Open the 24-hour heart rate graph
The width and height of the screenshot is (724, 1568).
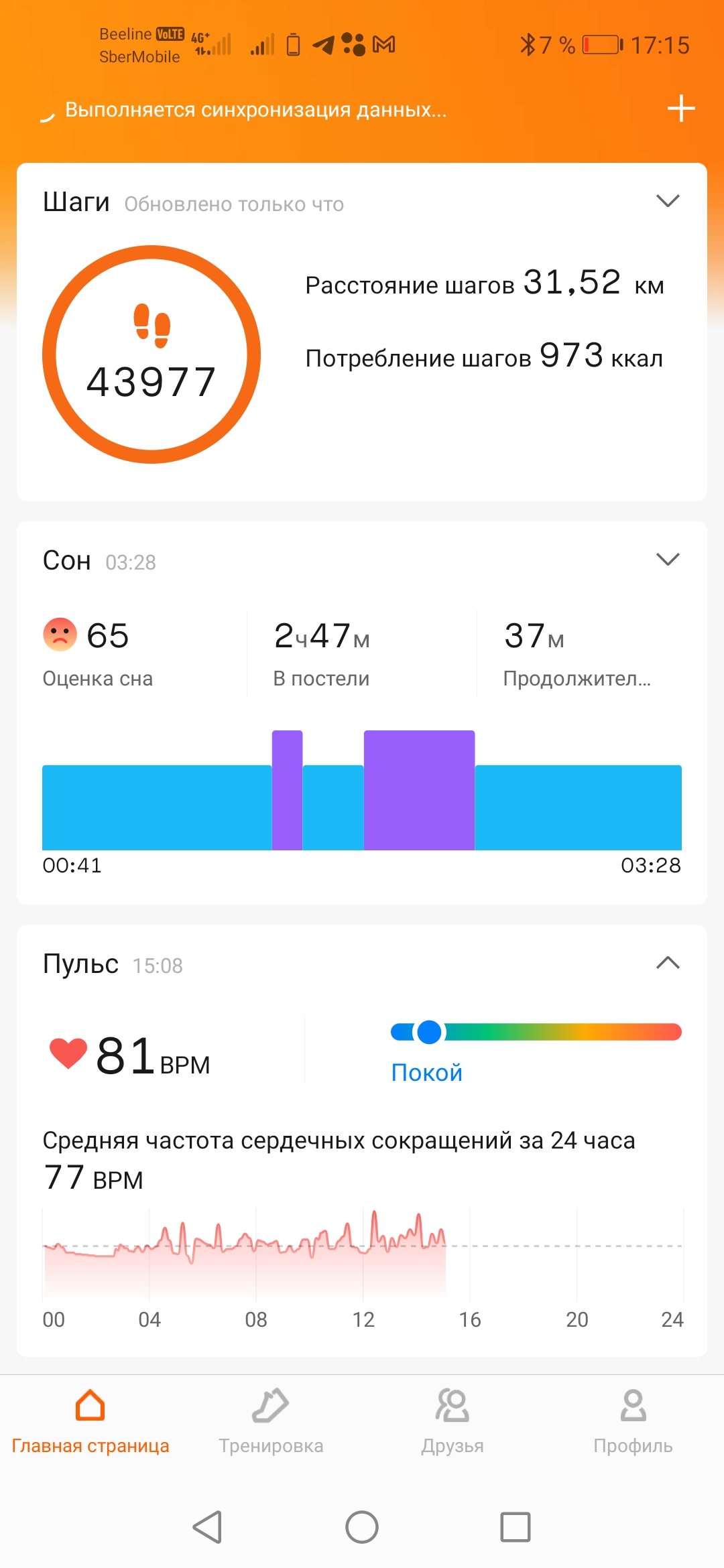click(x=362, y=1253)
